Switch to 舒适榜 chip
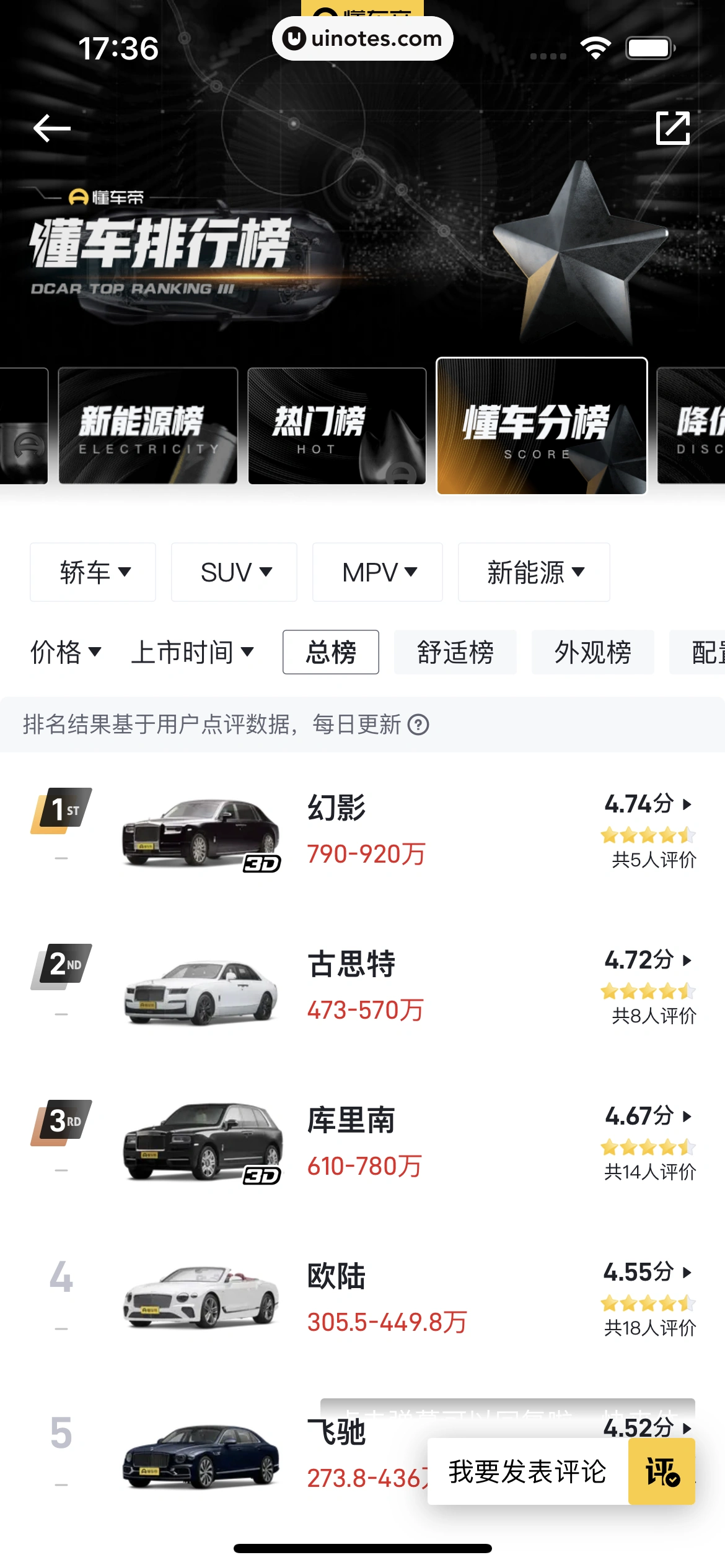 click(x=455, y=652)
